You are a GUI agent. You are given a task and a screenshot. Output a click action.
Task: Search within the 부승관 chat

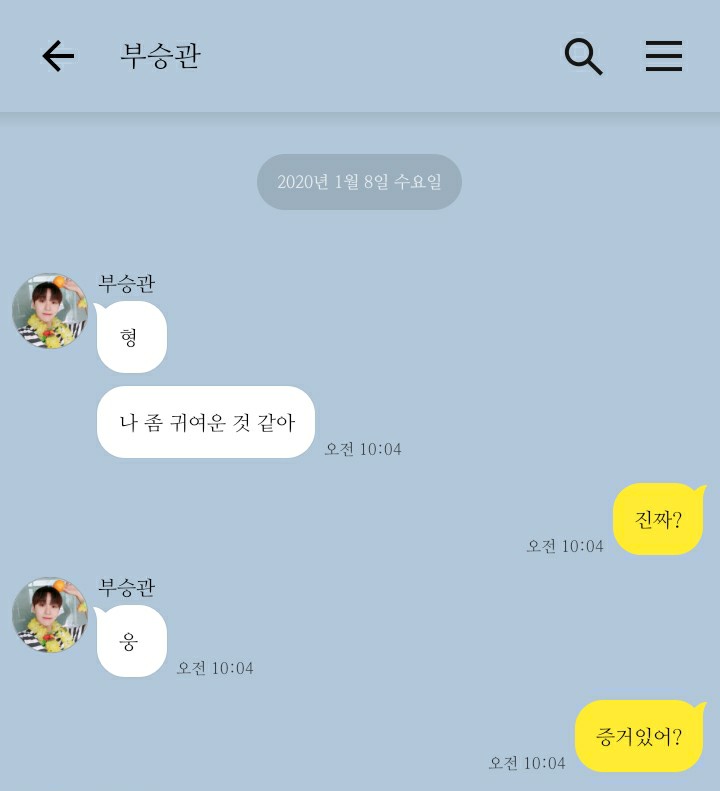(583, 57)
